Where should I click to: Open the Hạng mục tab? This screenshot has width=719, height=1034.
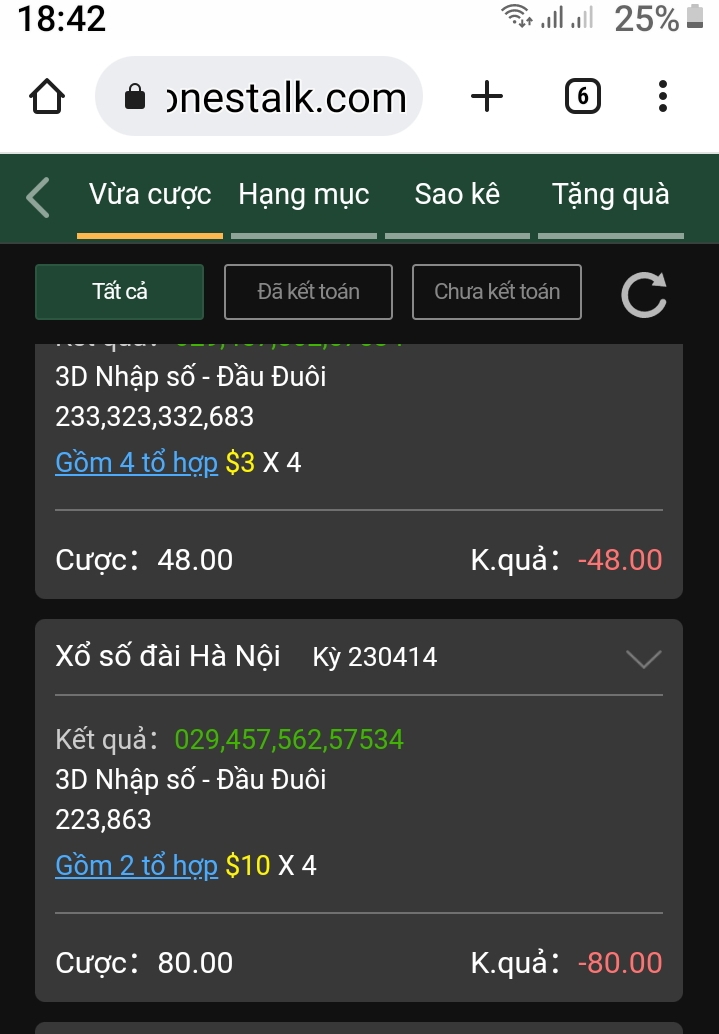tap(304, 194)
